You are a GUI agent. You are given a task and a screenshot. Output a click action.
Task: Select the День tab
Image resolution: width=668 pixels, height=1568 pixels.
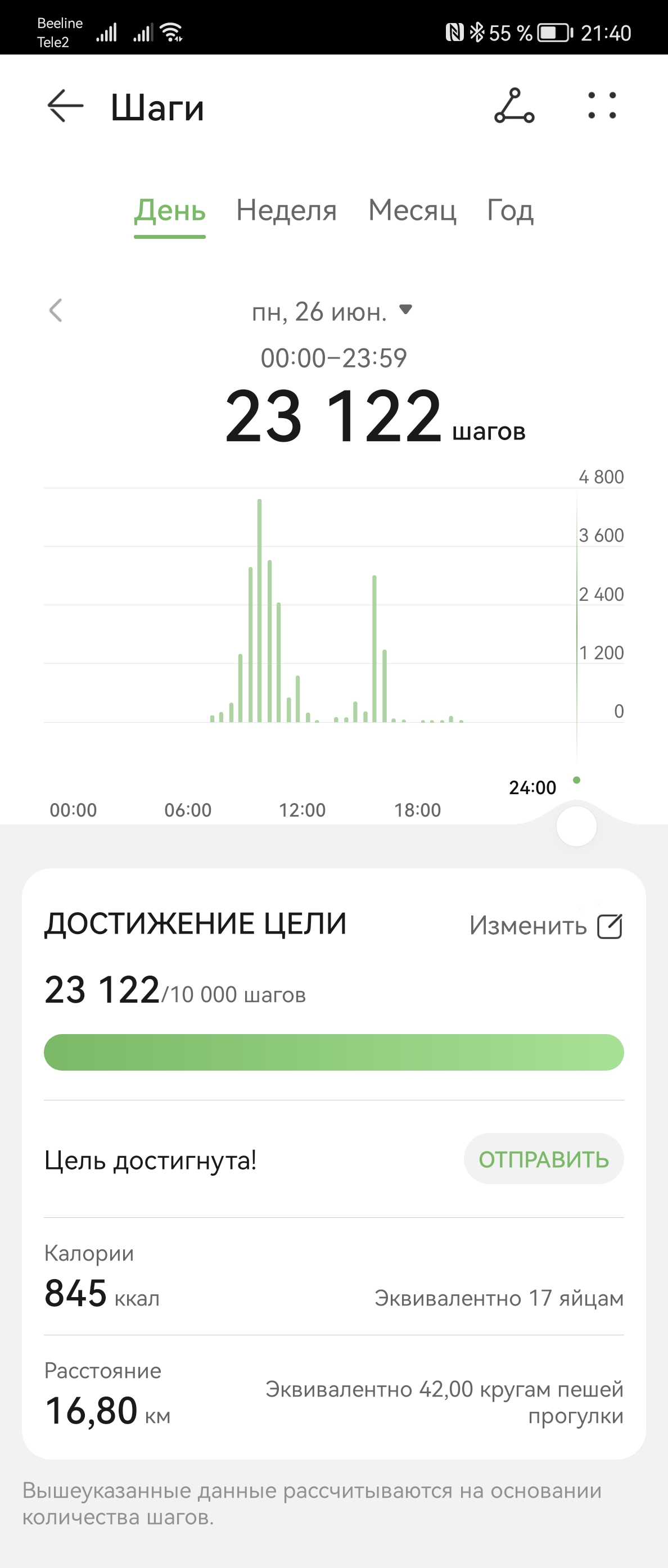pyautogui.click(x=169, y=211)
